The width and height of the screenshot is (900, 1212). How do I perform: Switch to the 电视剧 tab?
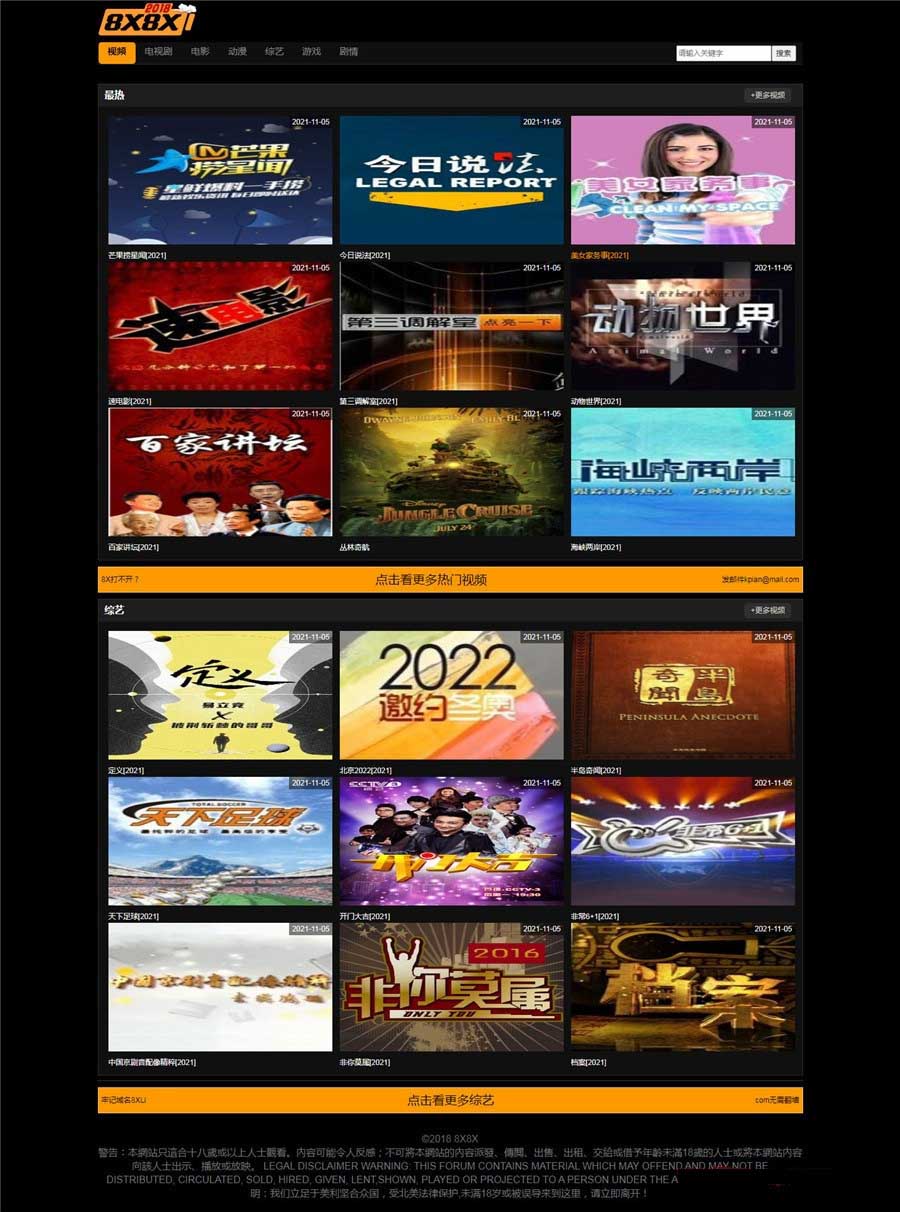click(158, 52)
